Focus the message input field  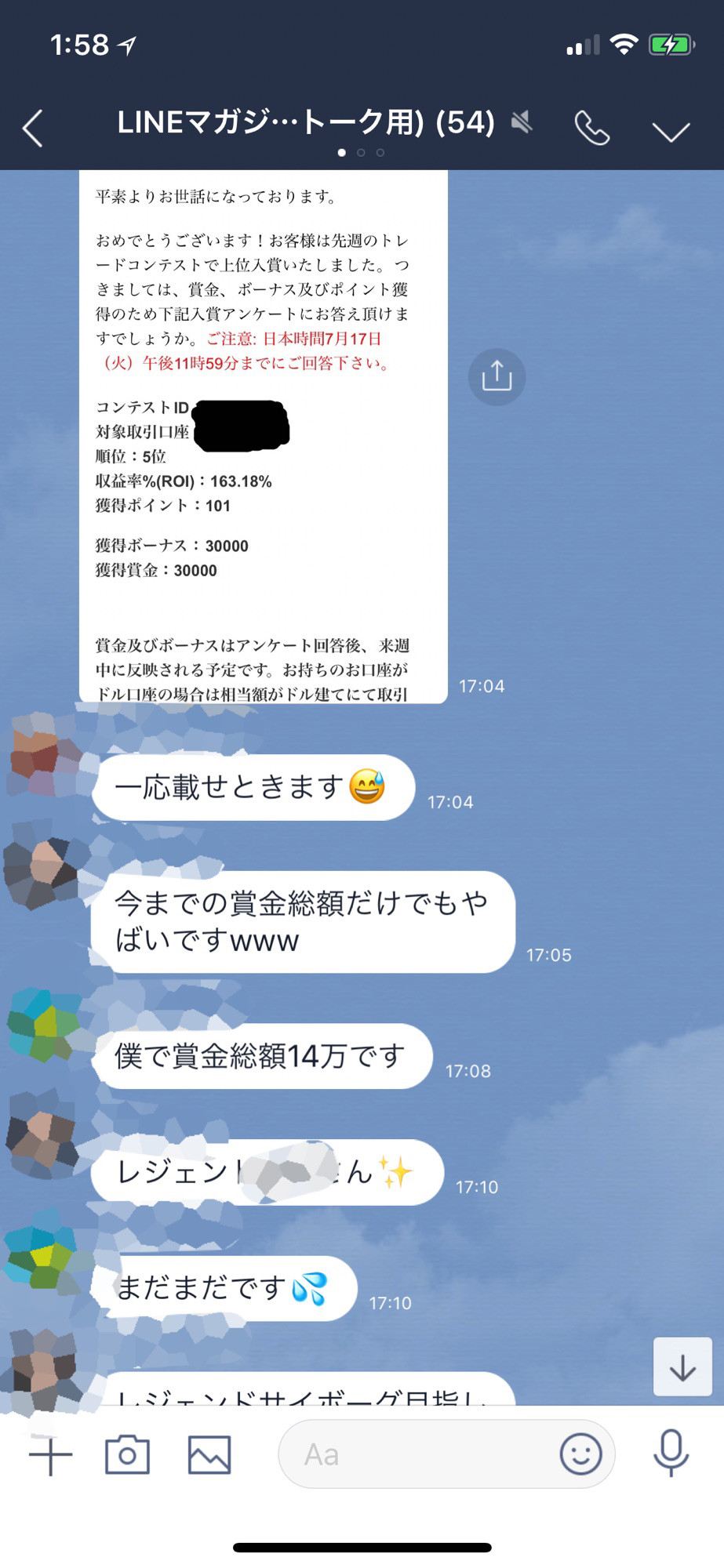coord(416,1455)
